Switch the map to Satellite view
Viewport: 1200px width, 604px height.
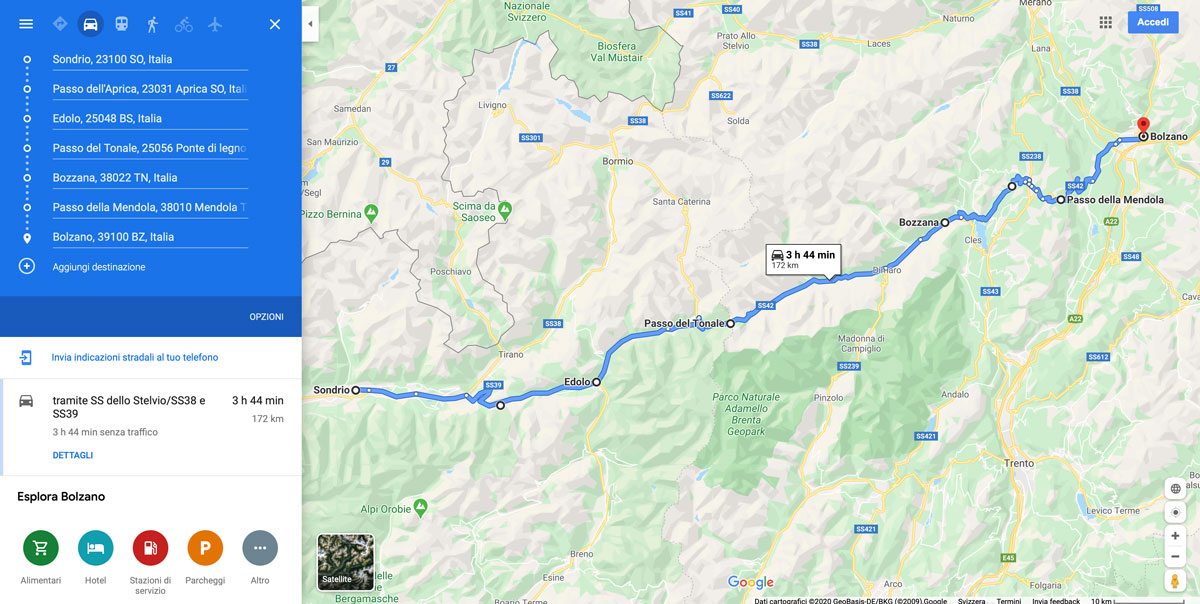(345, 561)
